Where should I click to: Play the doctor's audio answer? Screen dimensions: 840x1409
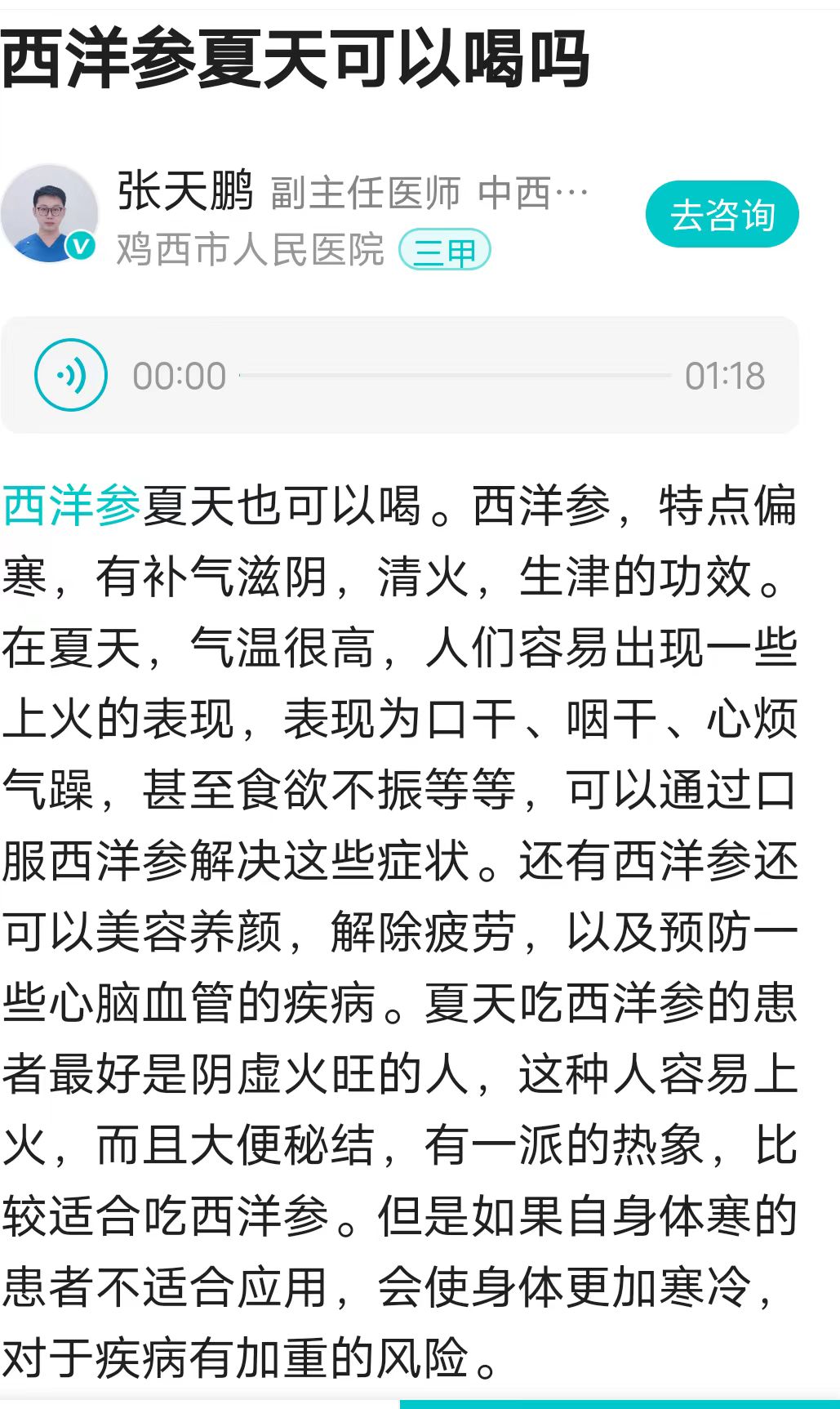coord(71,375)
